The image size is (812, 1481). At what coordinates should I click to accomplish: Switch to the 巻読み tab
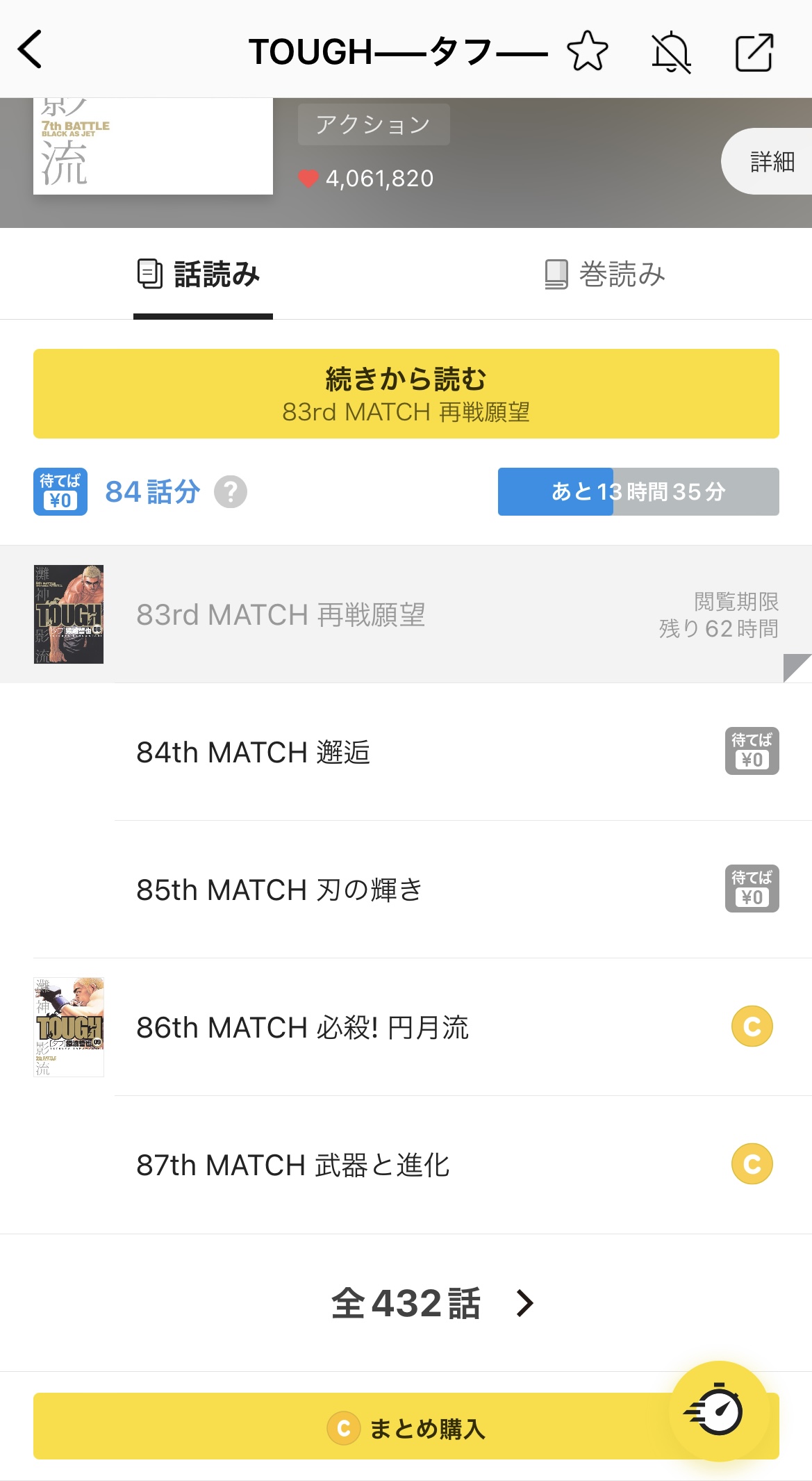coord(606,275)
